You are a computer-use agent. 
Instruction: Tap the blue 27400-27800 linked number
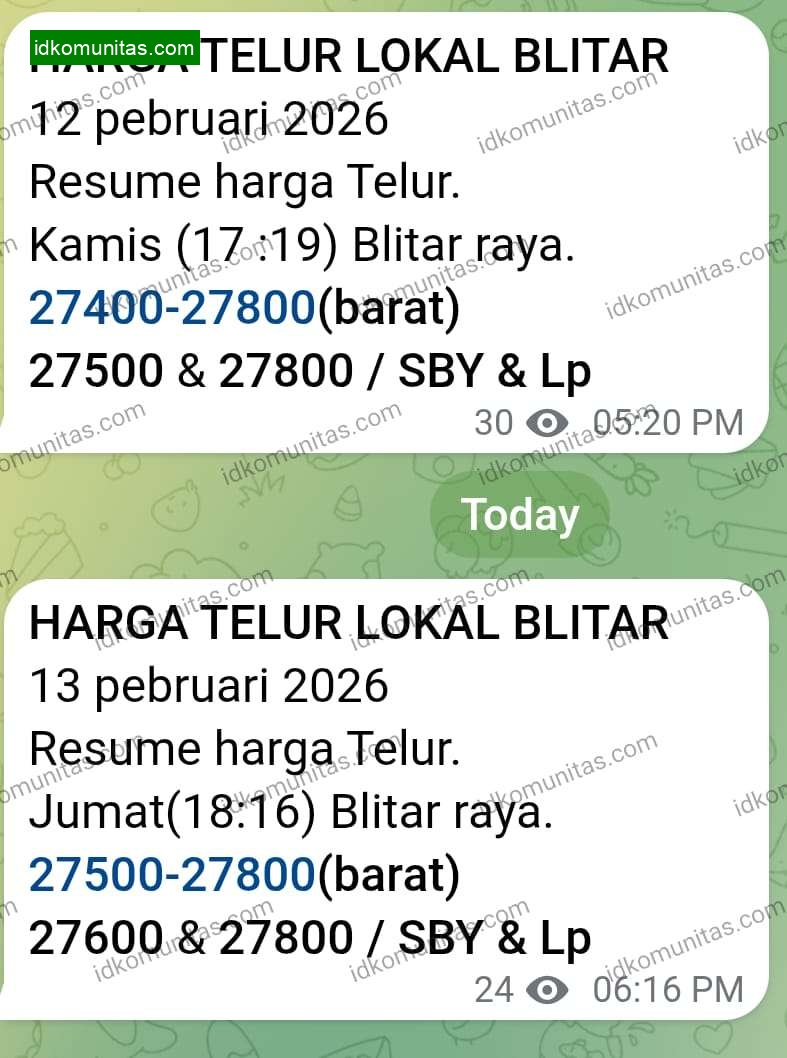point(172,310)
